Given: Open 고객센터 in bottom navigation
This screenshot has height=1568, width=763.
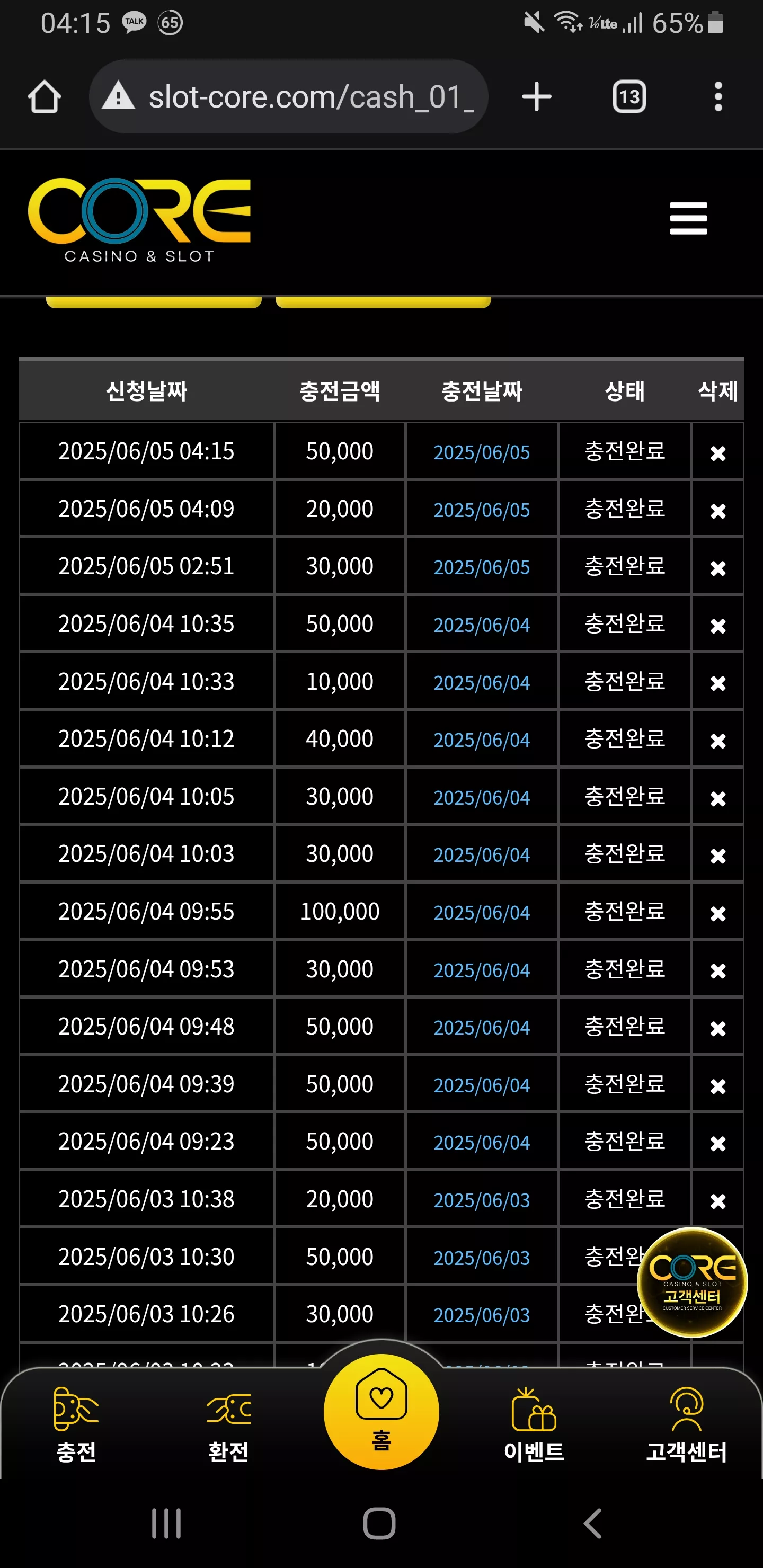Looking at the screenshot, I should click(x=686, y=1425).
